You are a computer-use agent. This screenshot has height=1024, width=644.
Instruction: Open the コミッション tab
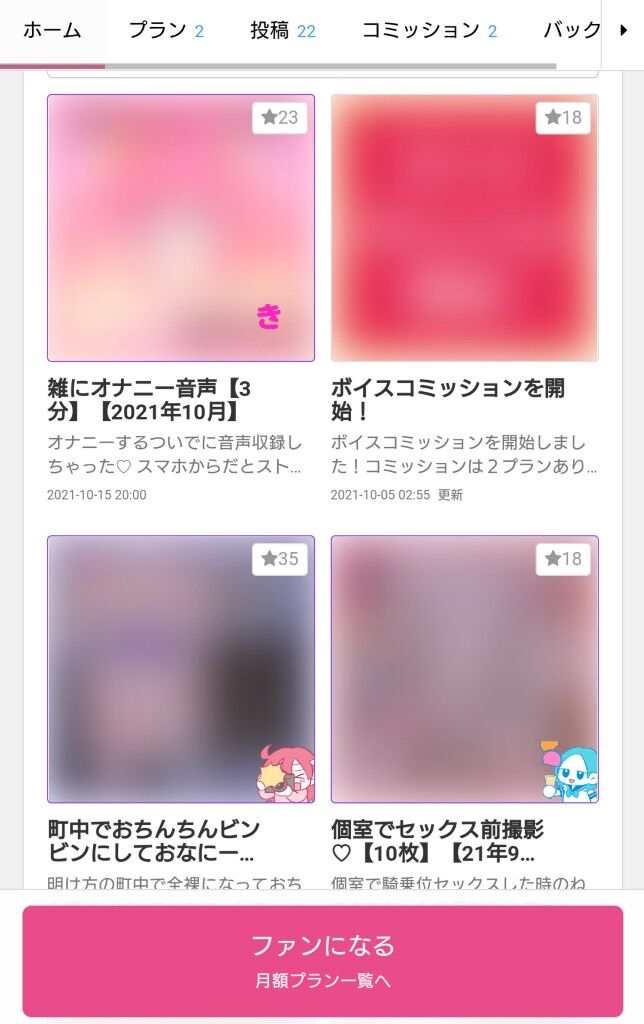[429, 30]
